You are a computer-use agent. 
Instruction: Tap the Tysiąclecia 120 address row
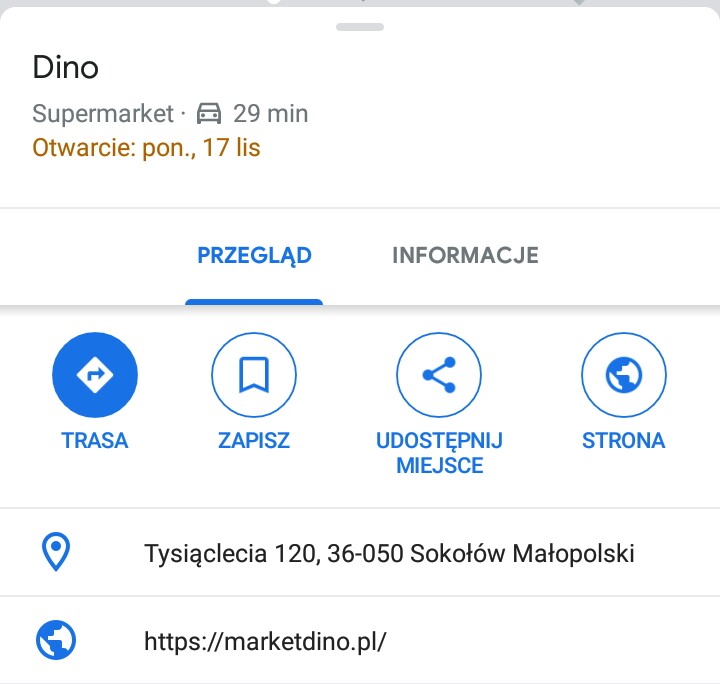point(389,553)
